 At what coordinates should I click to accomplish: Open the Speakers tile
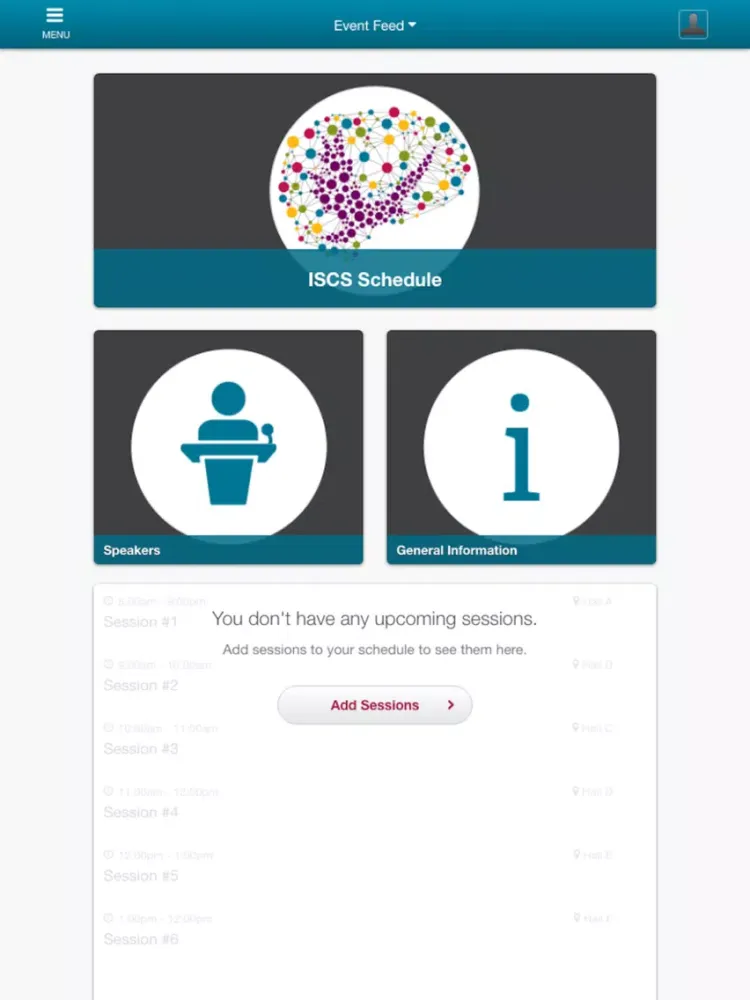[x=228, y=447]
